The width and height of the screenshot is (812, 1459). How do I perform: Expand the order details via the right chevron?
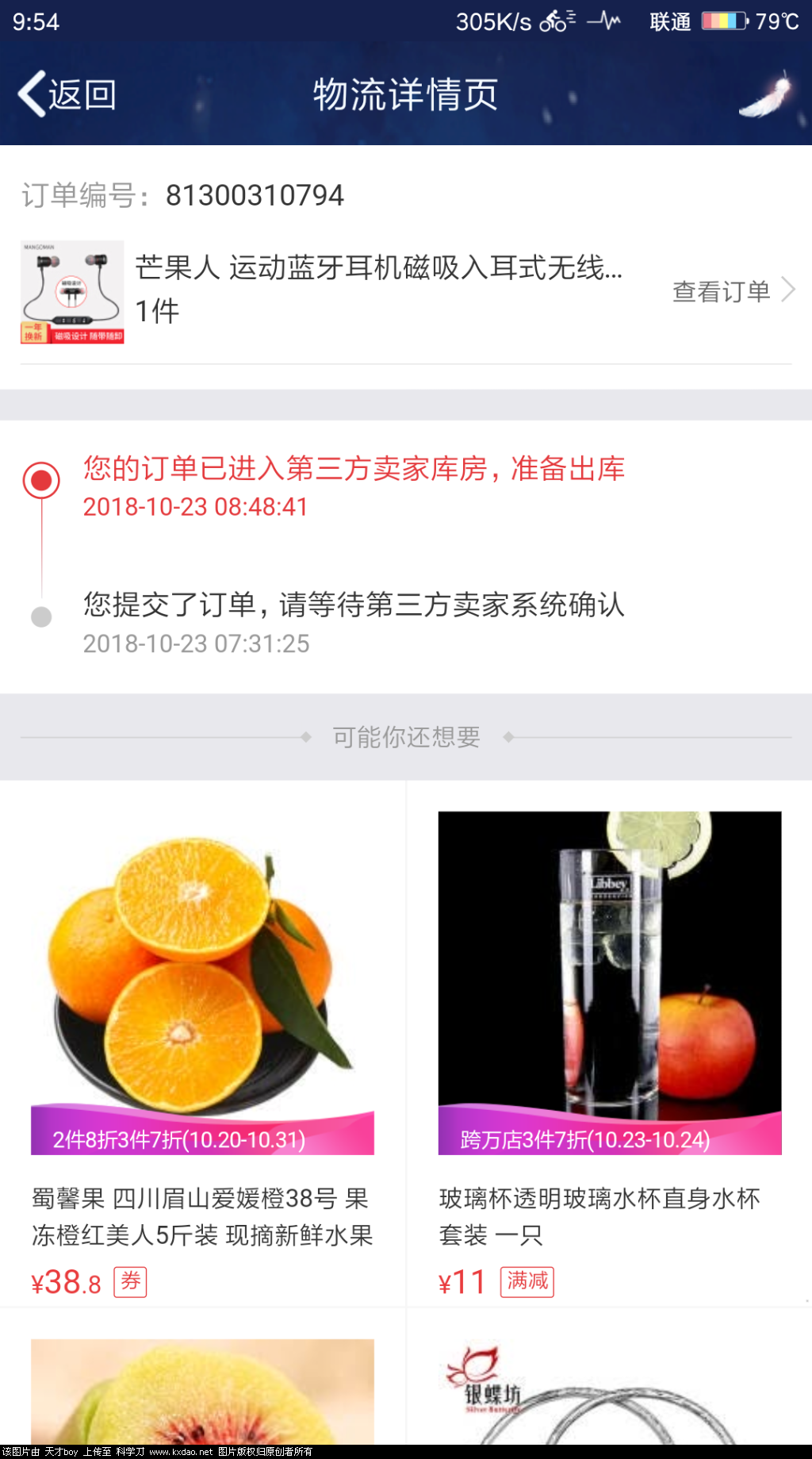tap(787, 291)
